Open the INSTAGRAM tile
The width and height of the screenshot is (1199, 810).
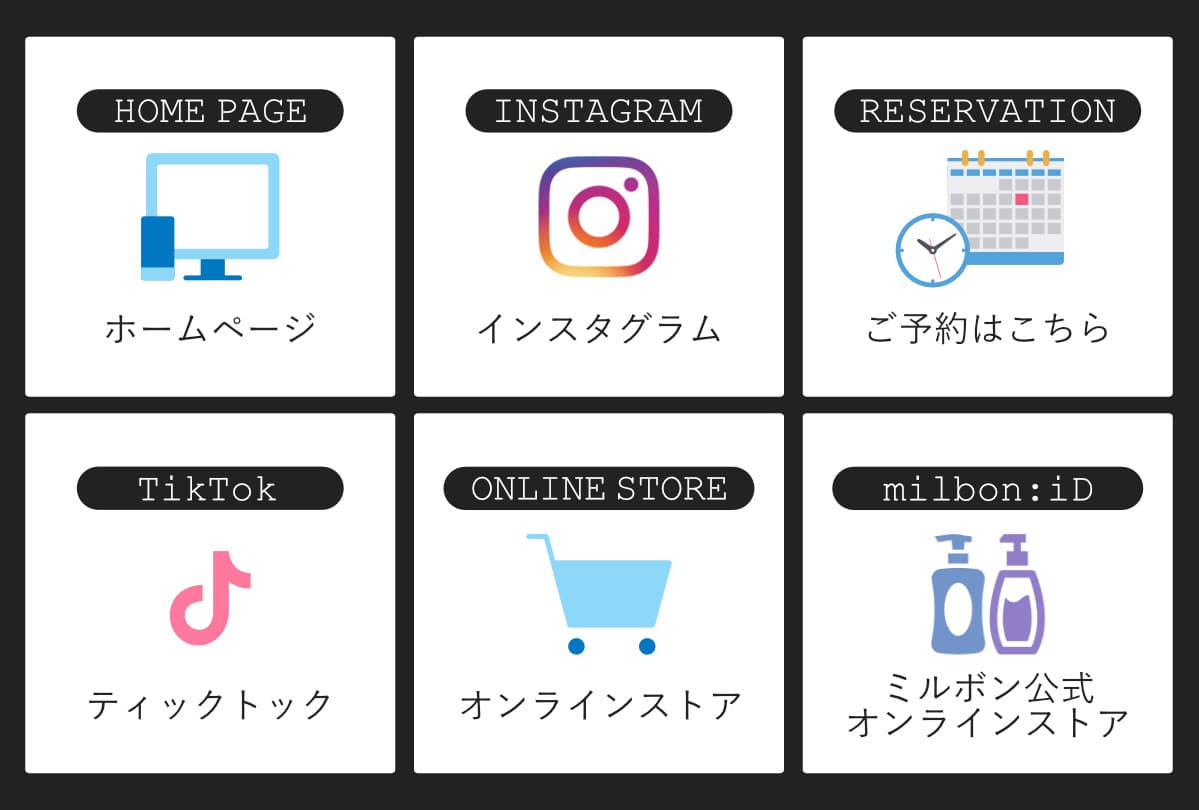598,217
